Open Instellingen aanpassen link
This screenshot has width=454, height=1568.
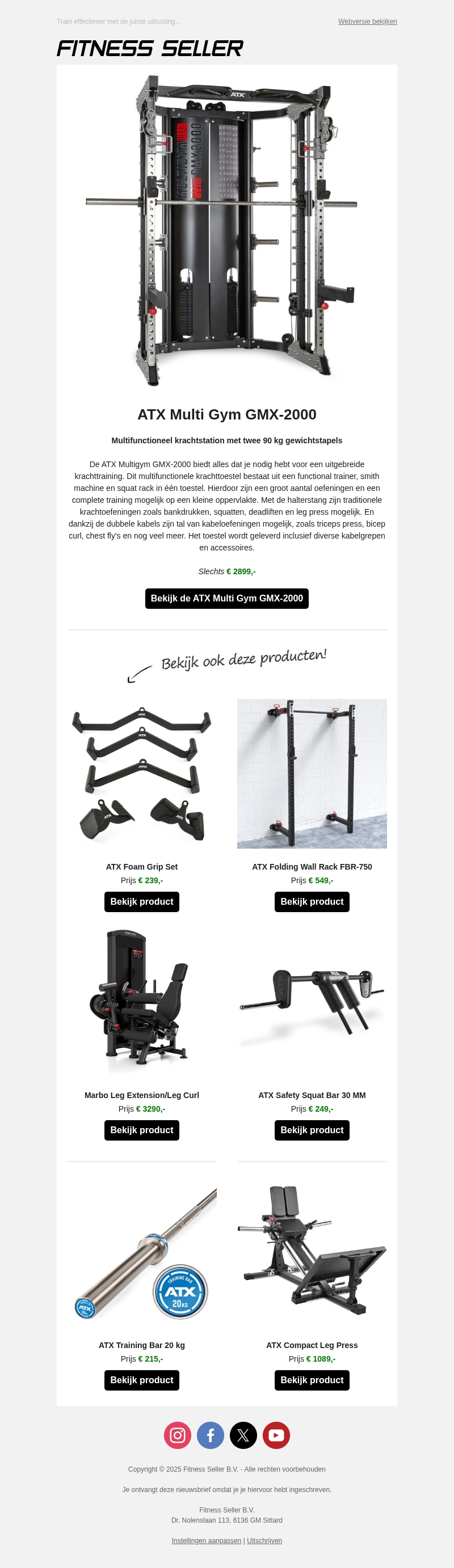(206, 1541)
